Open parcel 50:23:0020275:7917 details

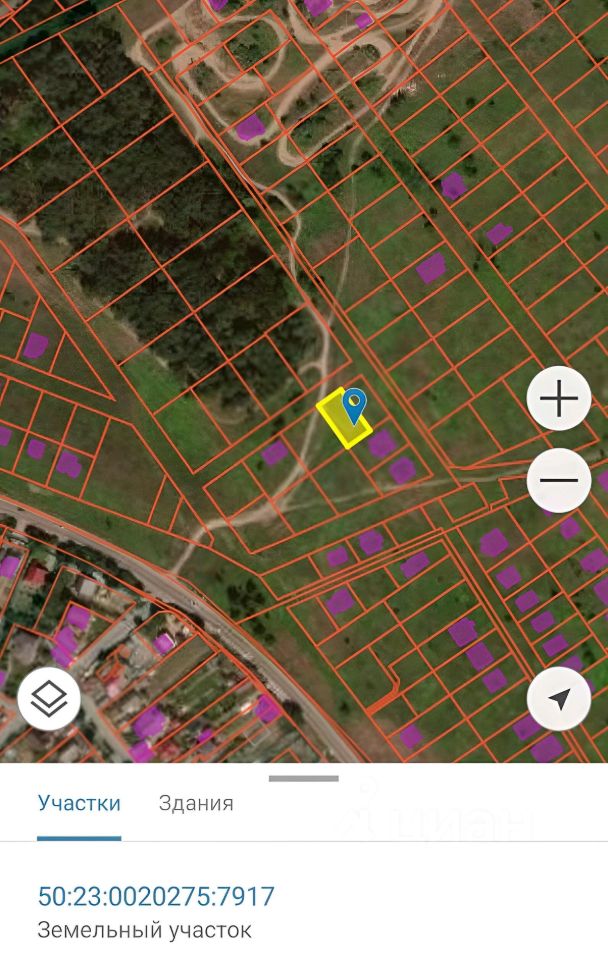point(156,896)
